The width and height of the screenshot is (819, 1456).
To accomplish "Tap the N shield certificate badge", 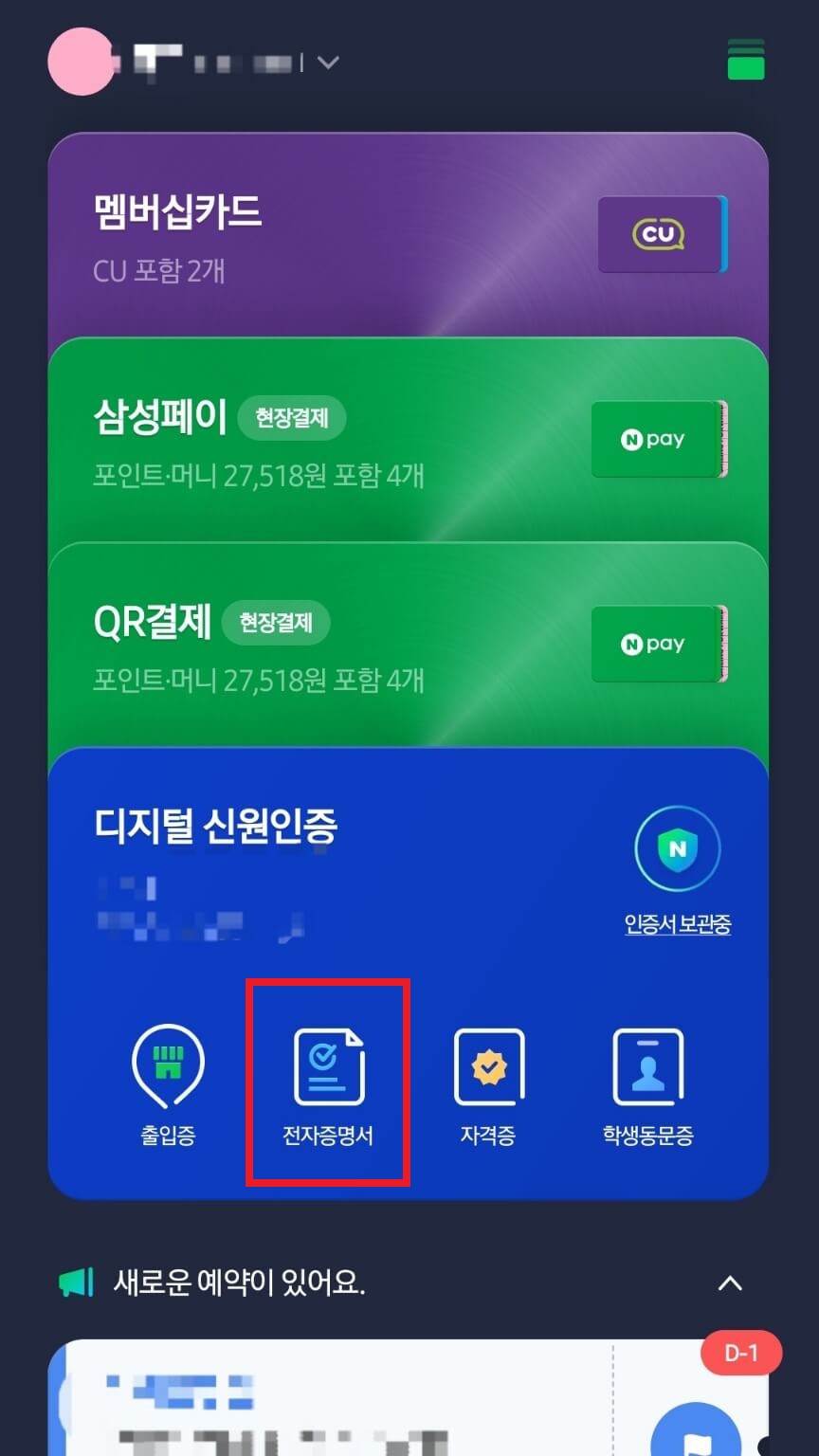I will [676, 850].
